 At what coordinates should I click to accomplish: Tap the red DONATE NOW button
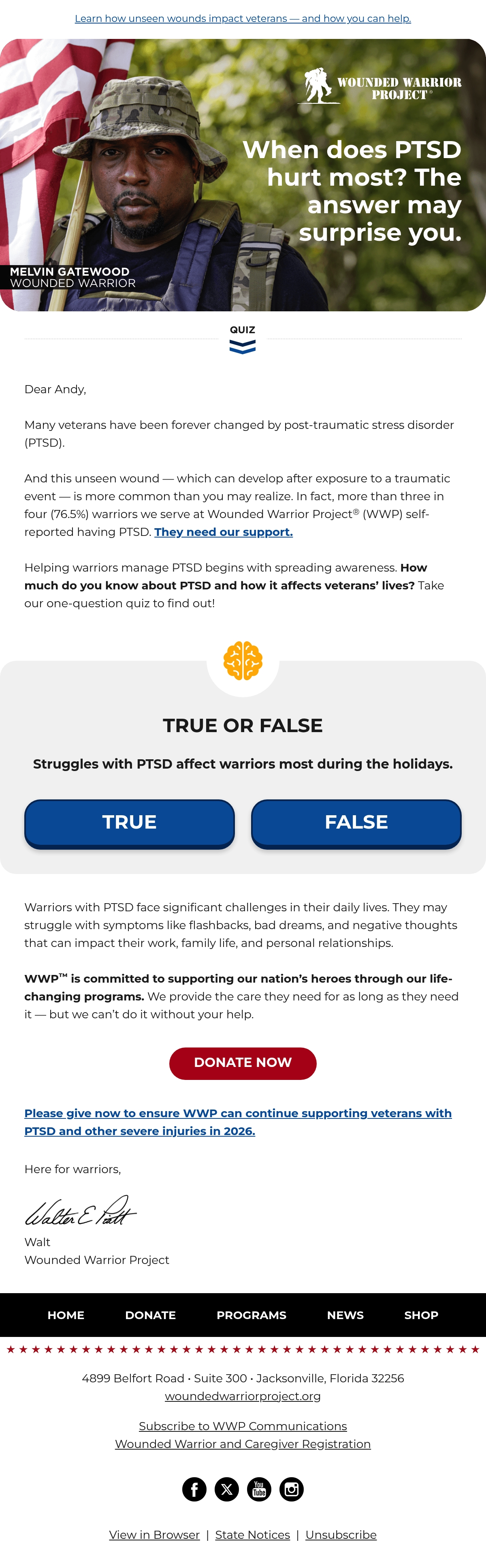(243, 1063)
